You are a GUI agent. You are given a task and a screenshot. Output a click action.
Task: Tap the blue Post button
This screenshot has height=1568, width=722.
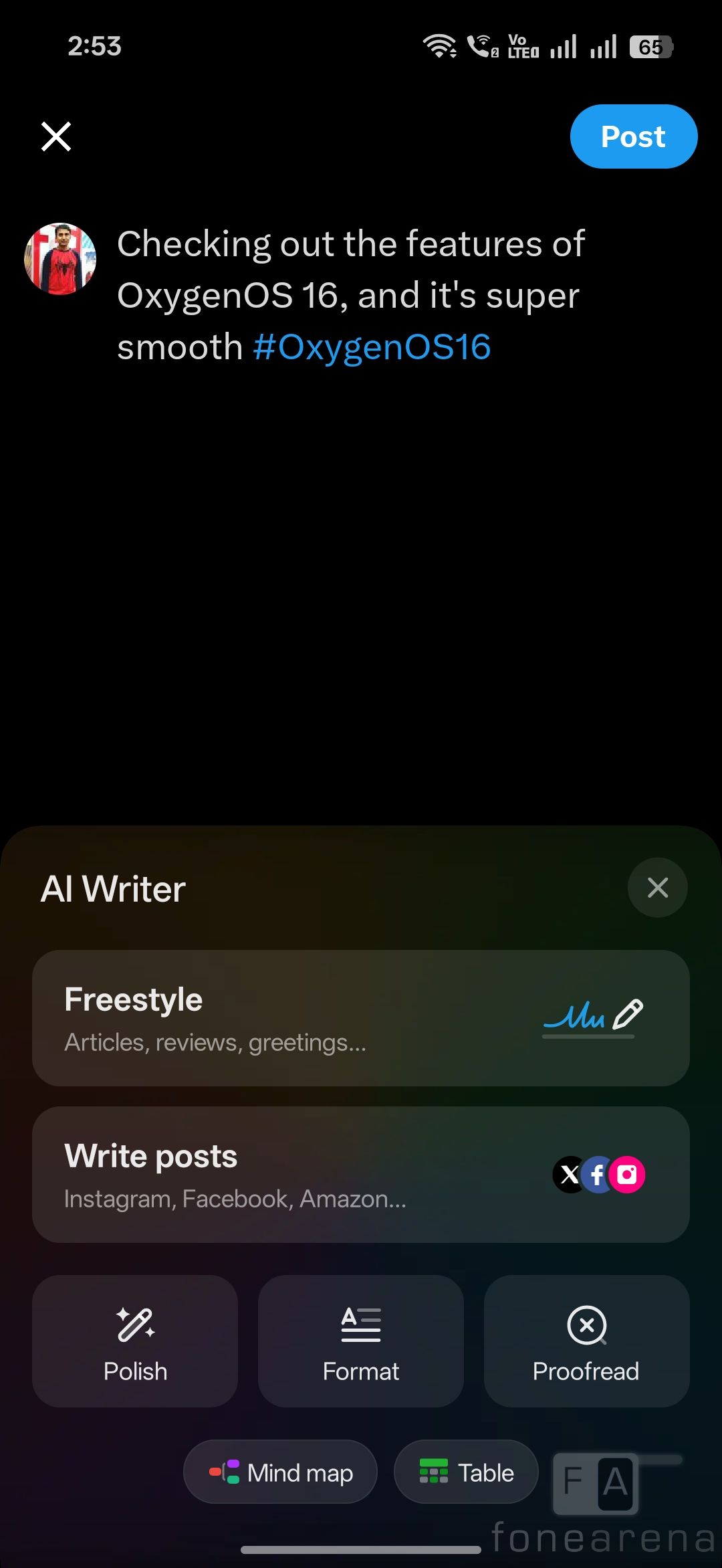633,136
